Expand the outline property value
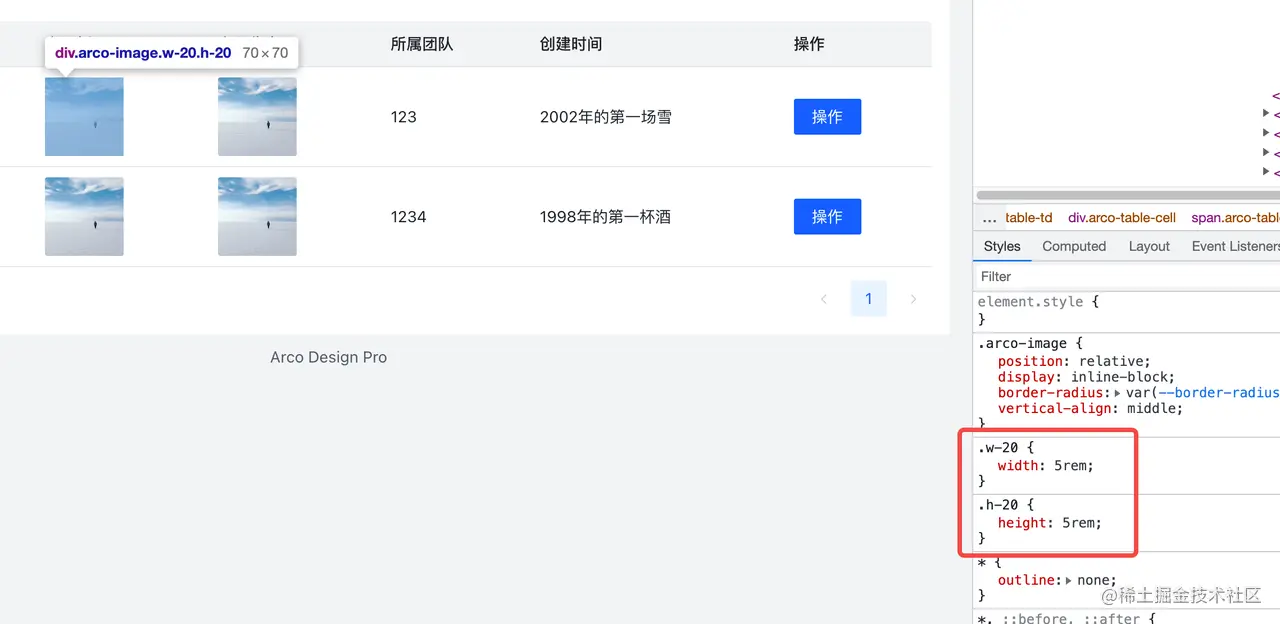Viewport: 1280px width, 624px height. (1069, 580)
